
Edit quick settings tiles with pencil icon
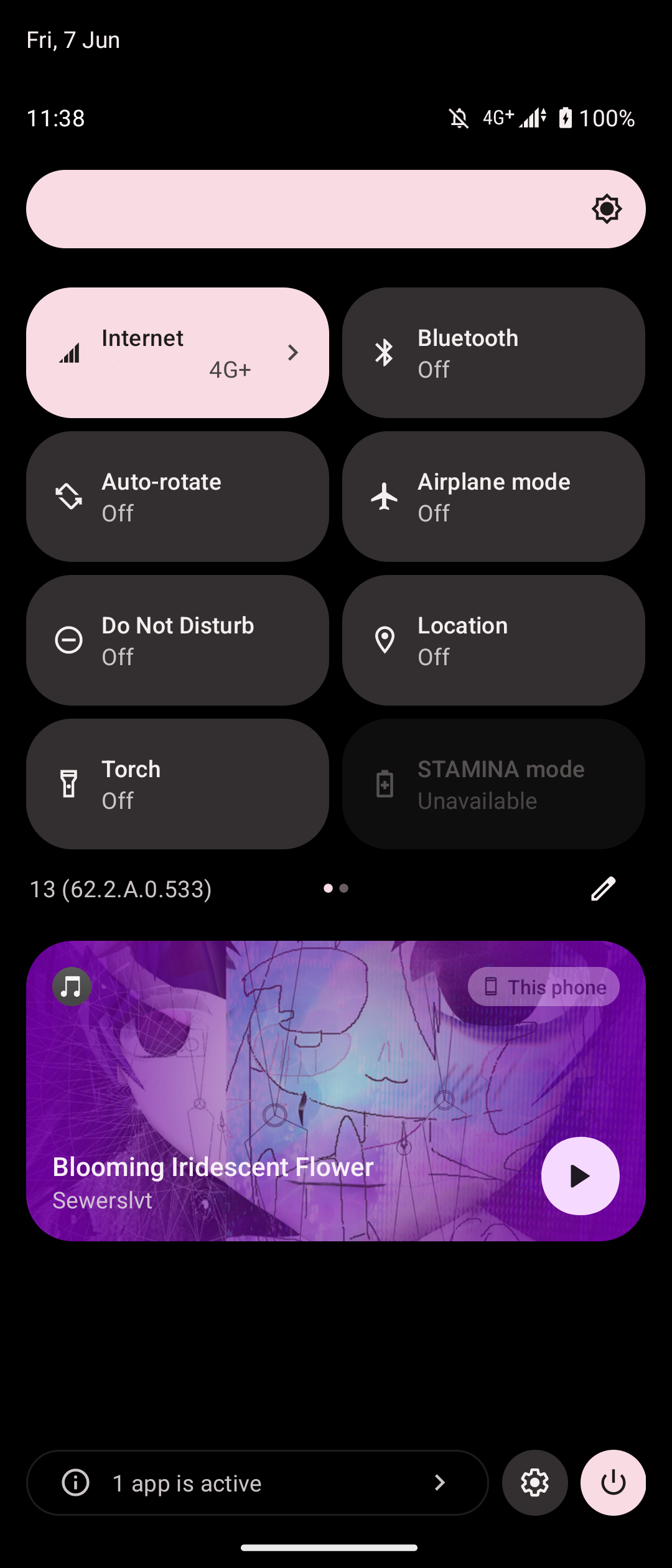pos(602,889)
